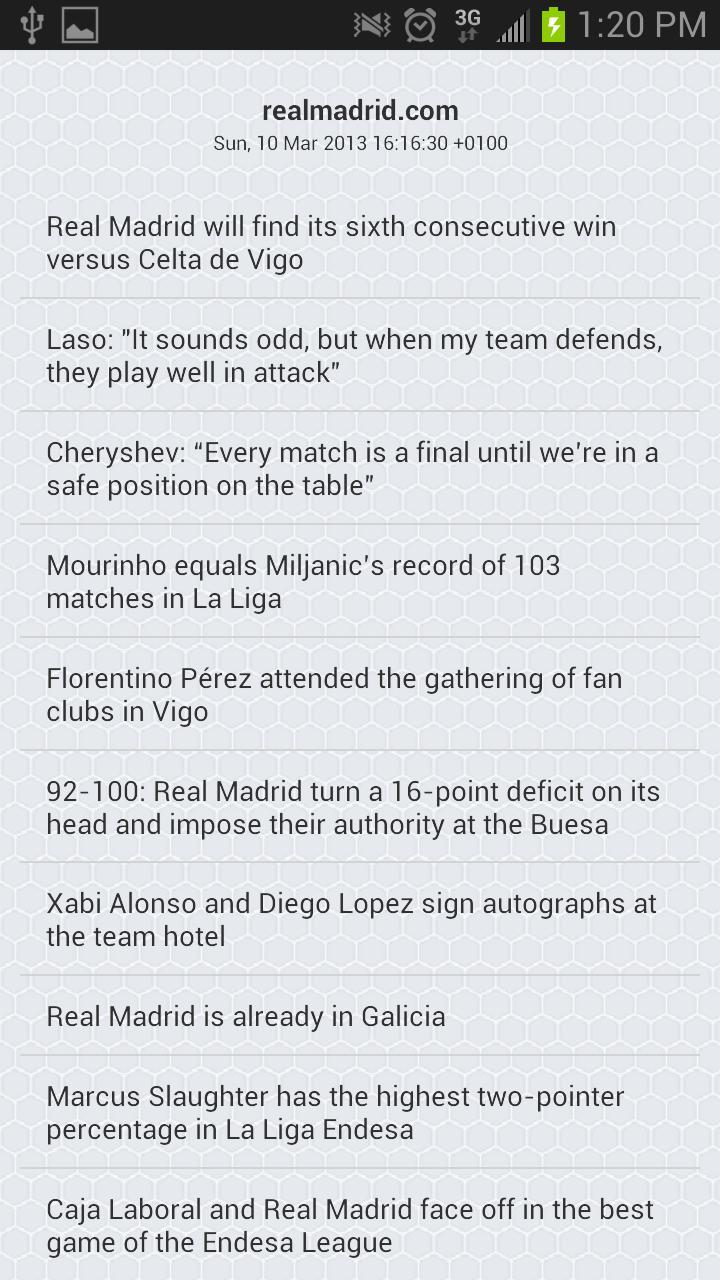The image size is (720, 1280).
Task: Open Marcus Slaughter two-pointer percentage article
Action: pos(335,1113)
